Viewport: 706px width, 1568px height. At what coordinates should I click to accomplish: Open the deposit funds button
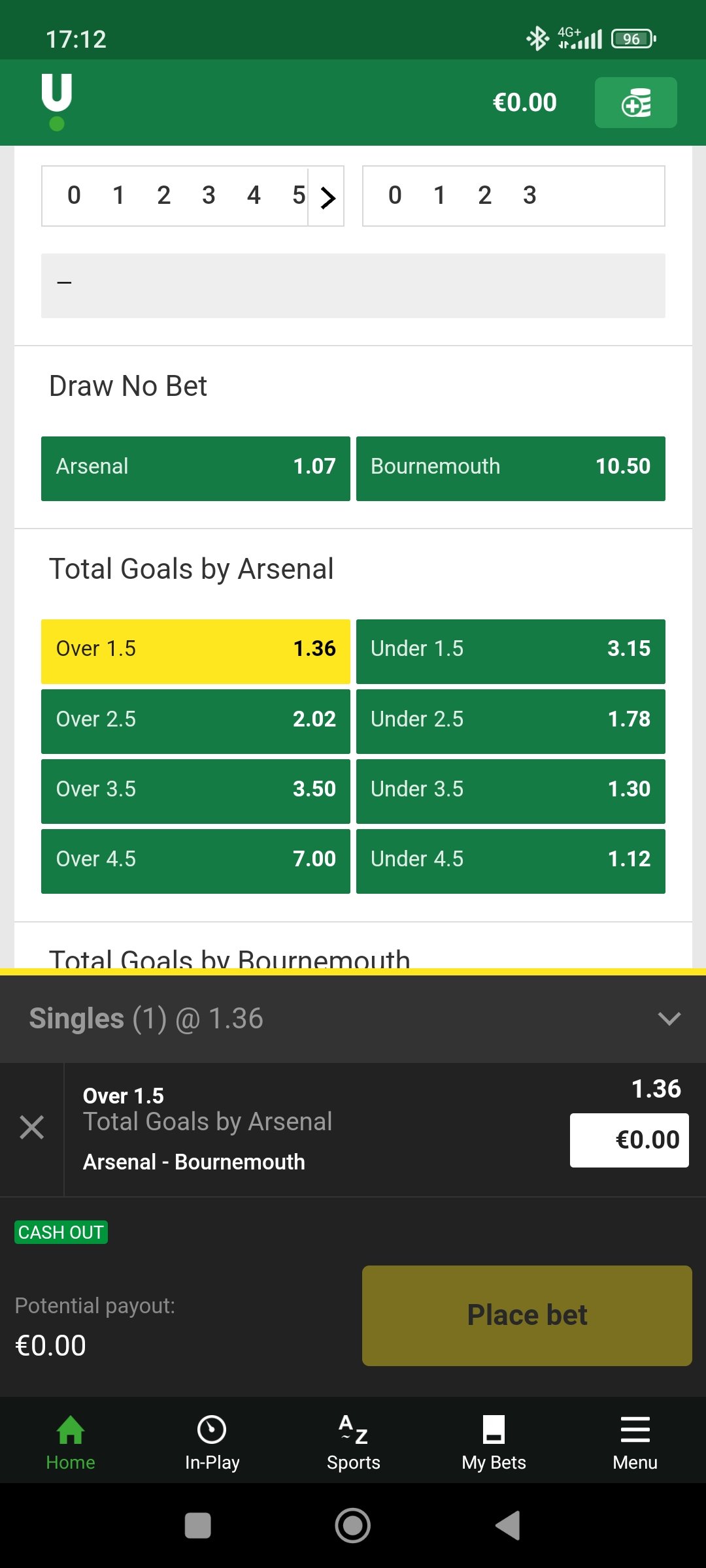(x=635, y=103)
